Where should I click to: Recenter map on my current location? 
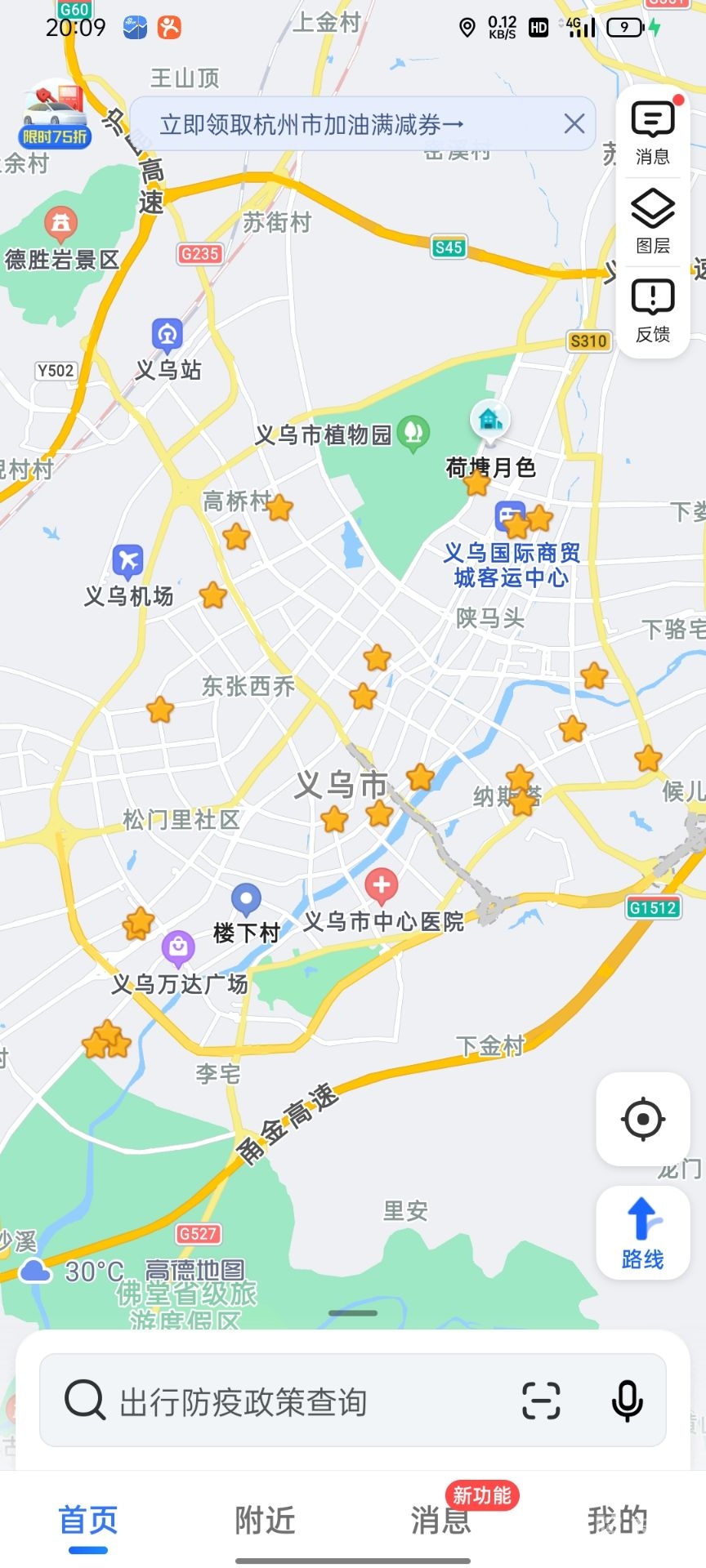[643, 1119]
